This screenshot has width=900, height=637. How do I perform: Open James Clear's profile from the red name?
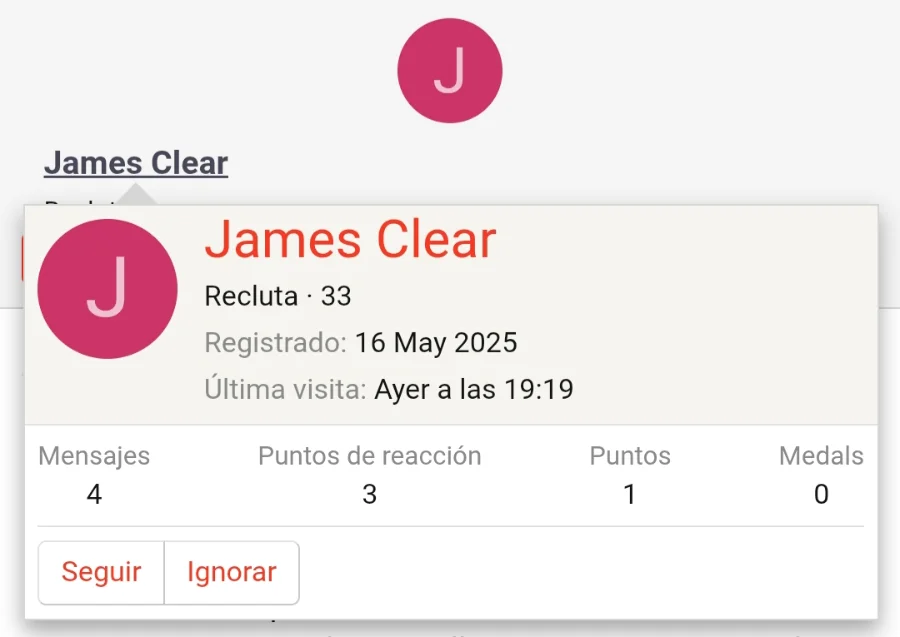pyautogui.click(x=350, y=240)
